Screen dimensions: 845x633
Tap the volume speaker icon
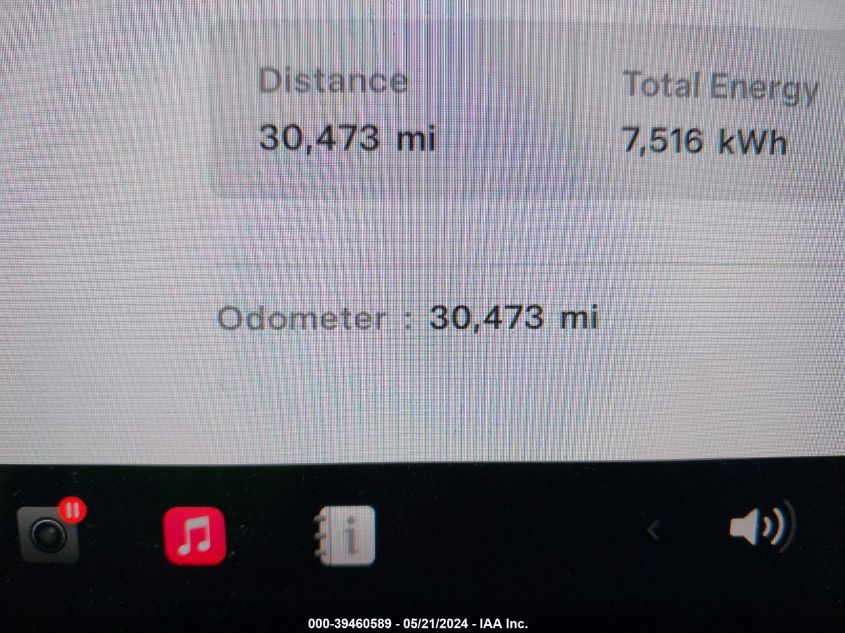pos(761,526)
